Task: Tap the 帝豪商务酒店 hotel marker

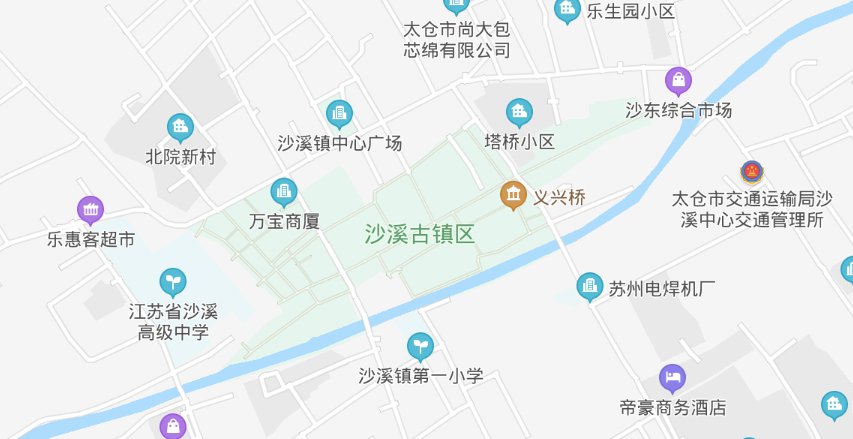Action: point(672,378)
